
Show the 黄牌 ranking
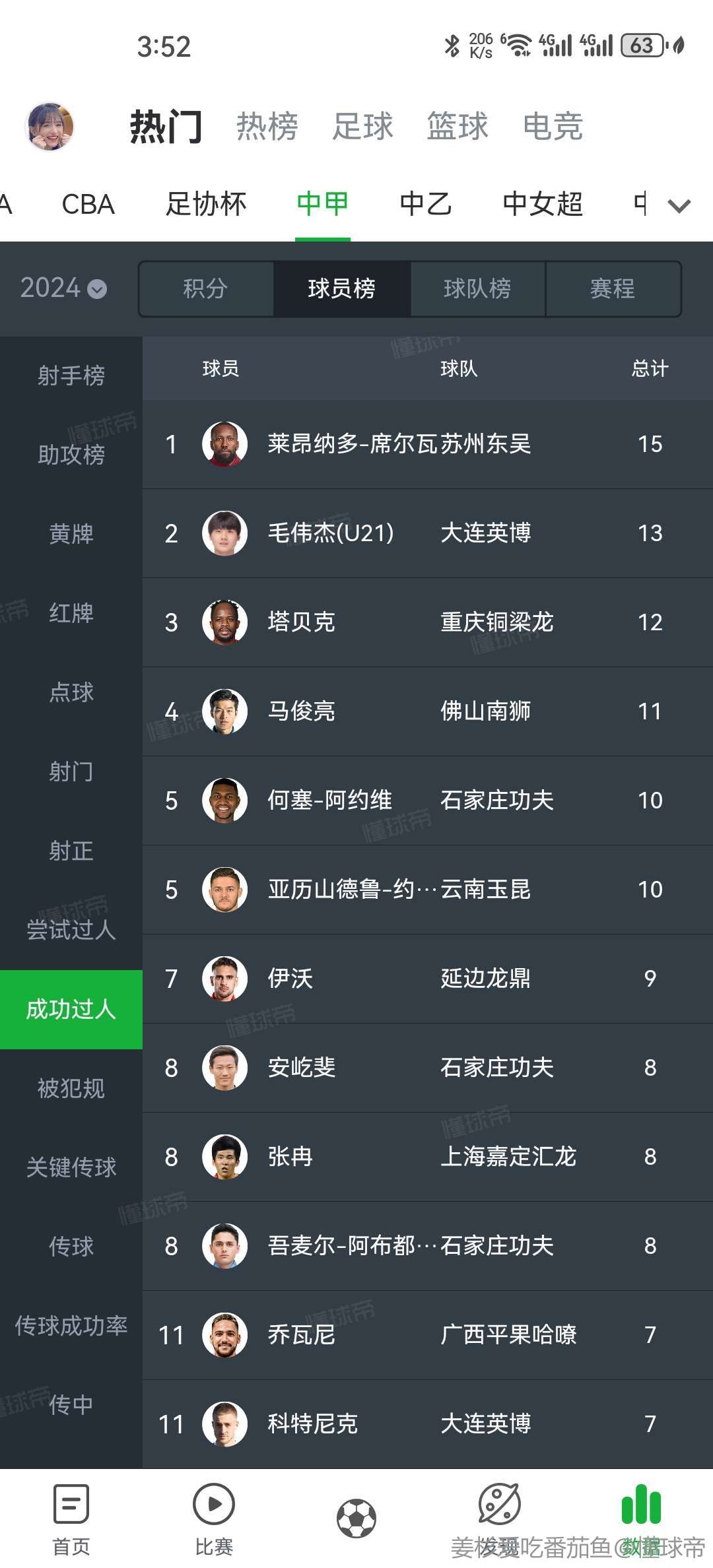(x=71, y=534)
